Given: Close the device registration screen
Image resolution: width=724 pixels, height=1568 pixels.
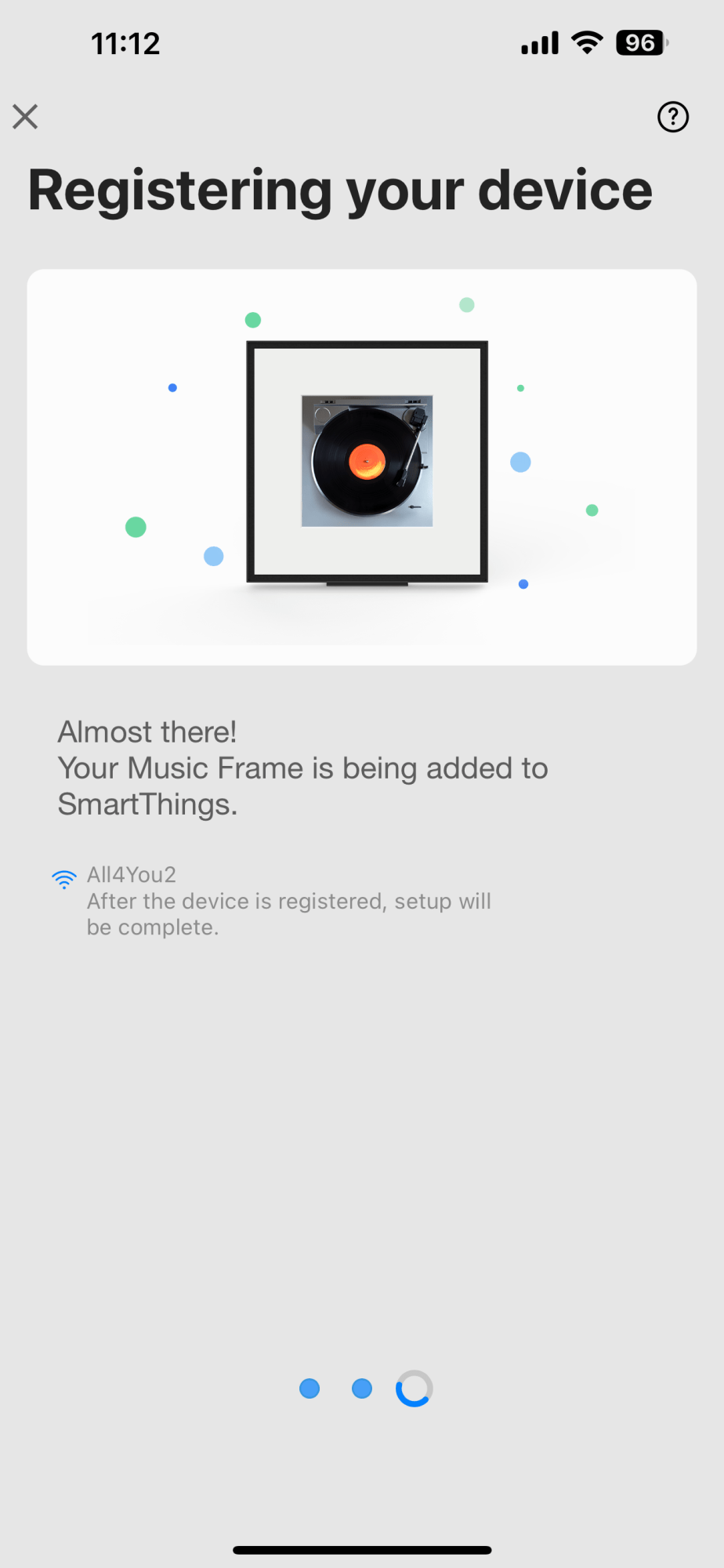Looking at the screenshot, I should coord(25,117).
